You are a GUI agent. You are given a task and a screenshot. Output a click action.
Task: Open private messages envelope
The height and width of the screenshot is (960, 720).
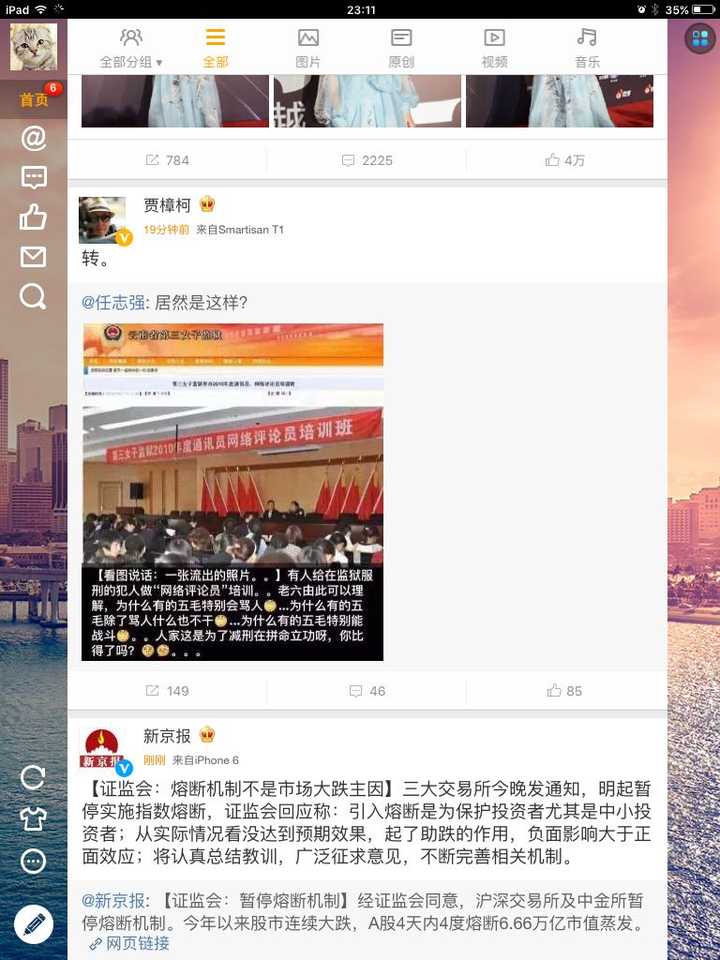point(33,257)
